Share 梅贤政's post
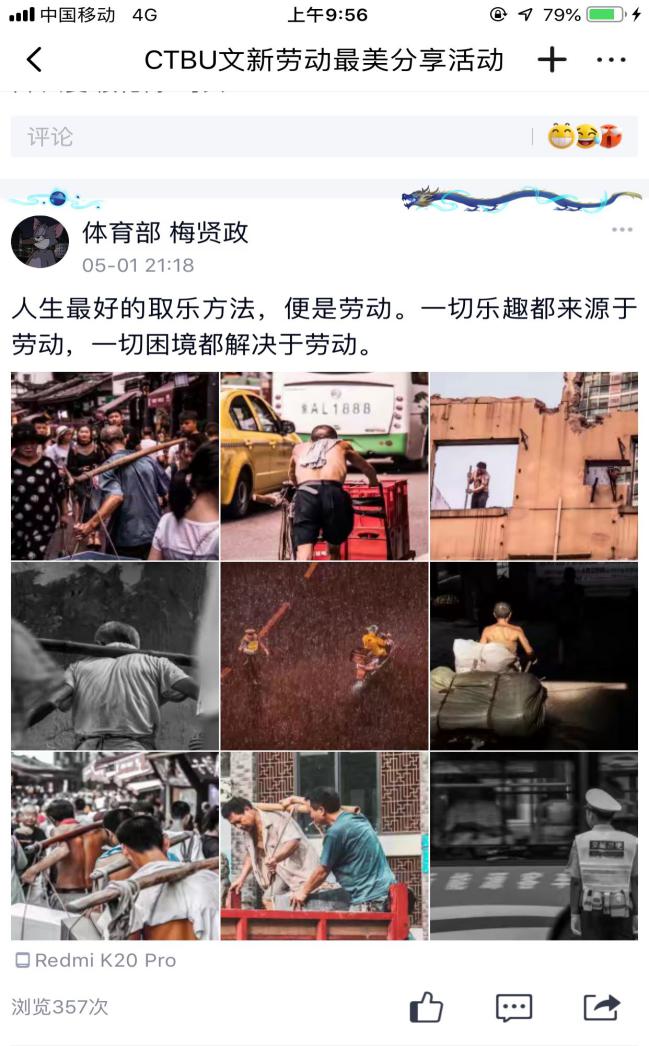Image resolution: width=649 pixels, height=1046 pixels. pos(601,1007)
